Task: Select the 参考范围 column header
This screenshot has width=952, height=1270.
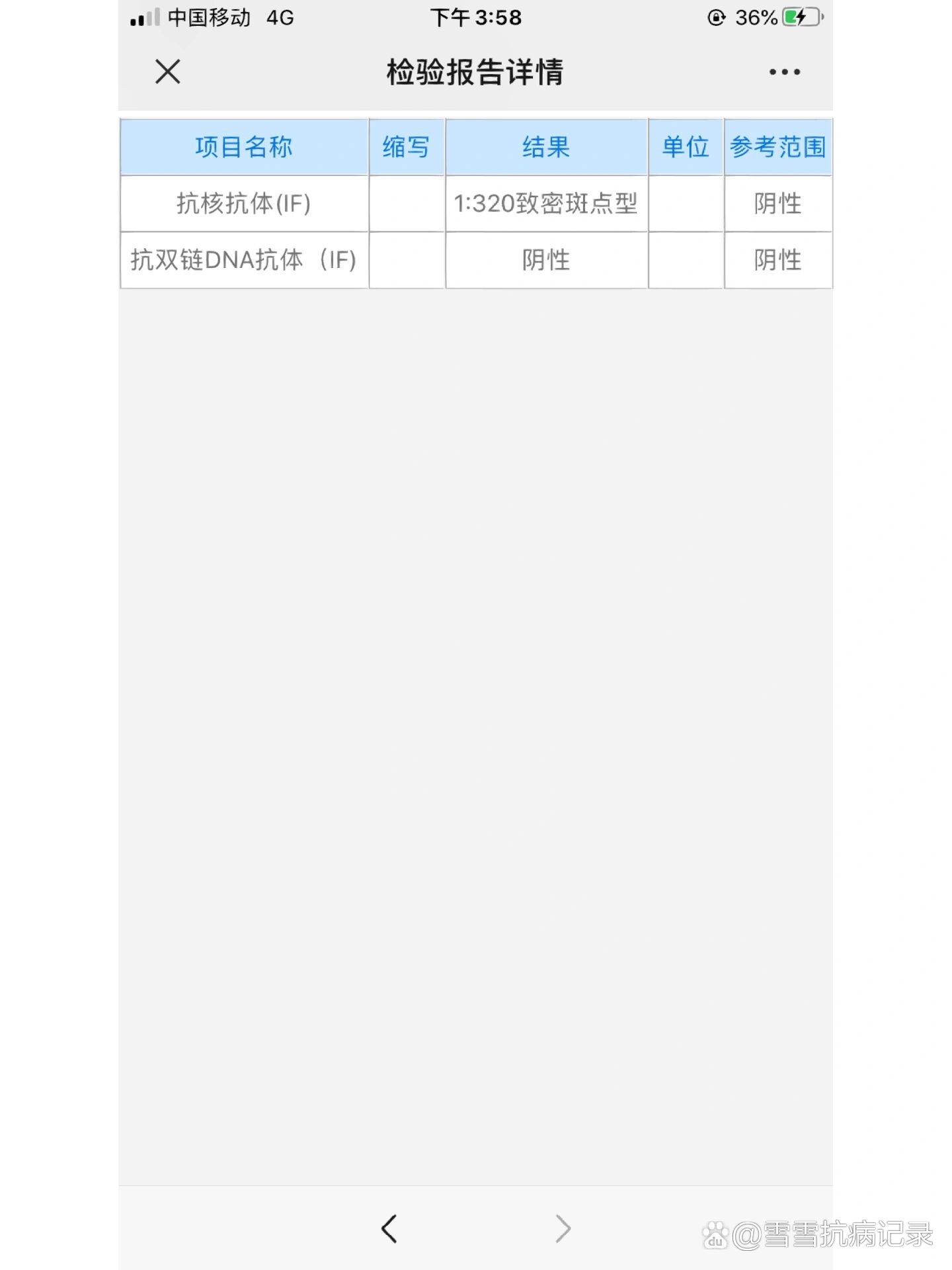Action: tap(778, 147)
